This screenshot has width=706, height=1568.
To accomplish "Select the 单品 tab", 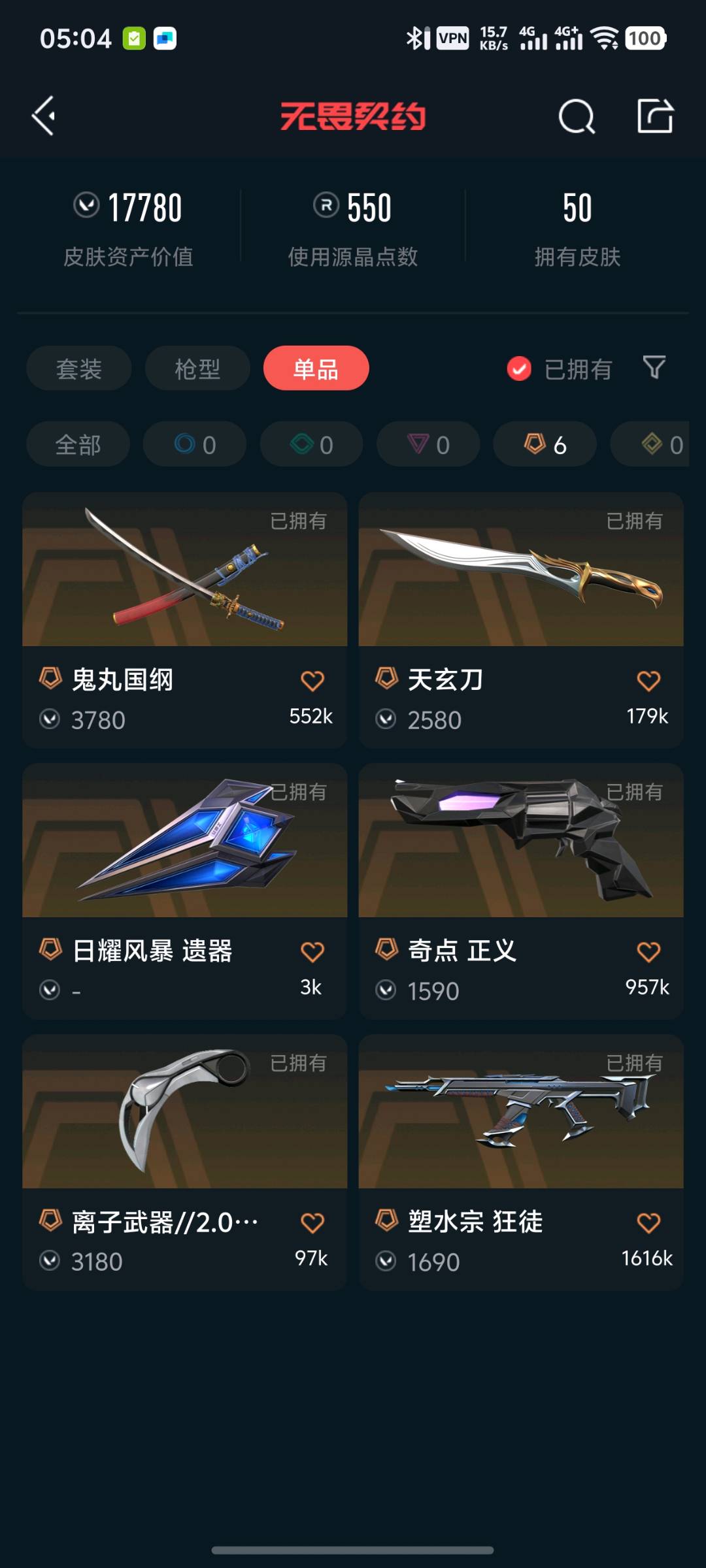I will pyautogui.click(x=316, y=368).
